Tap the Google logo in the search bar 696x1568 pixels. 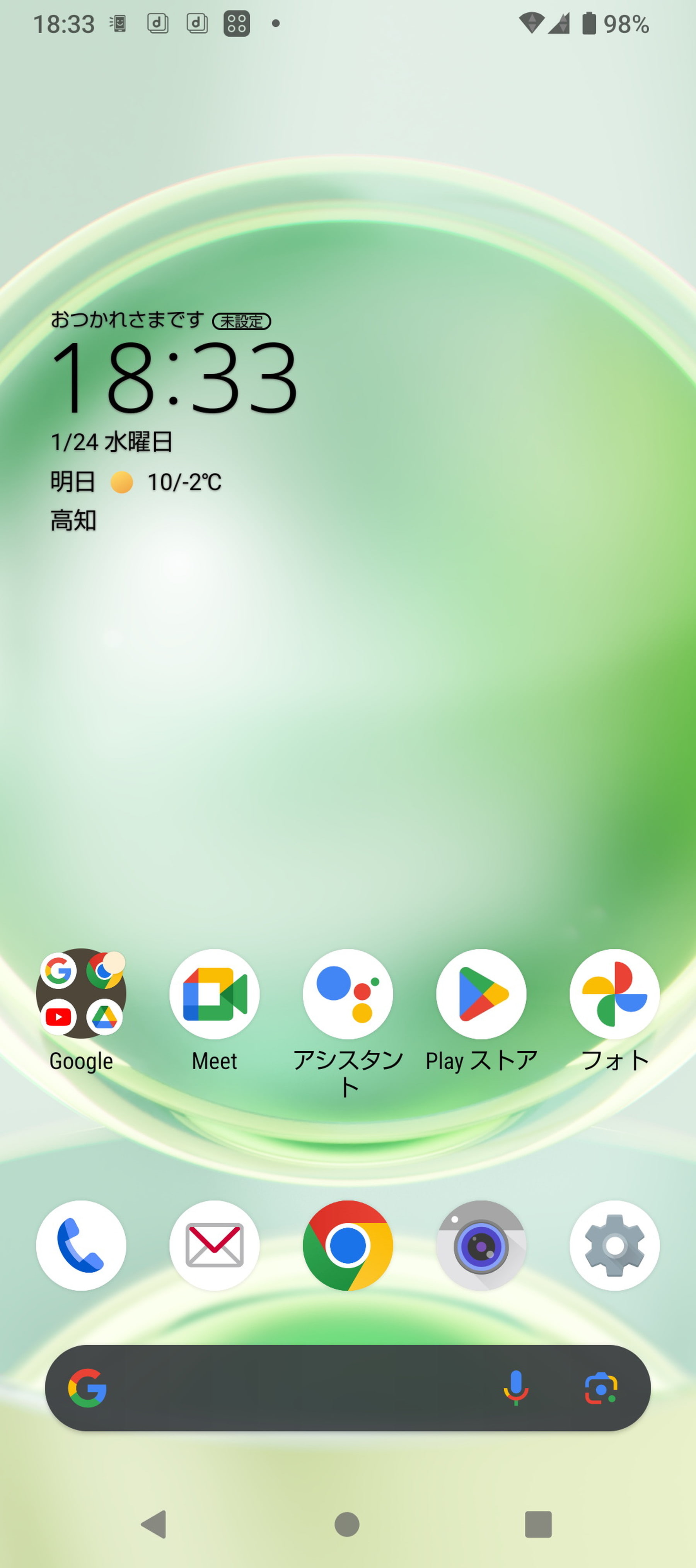tap(87, 1389)
